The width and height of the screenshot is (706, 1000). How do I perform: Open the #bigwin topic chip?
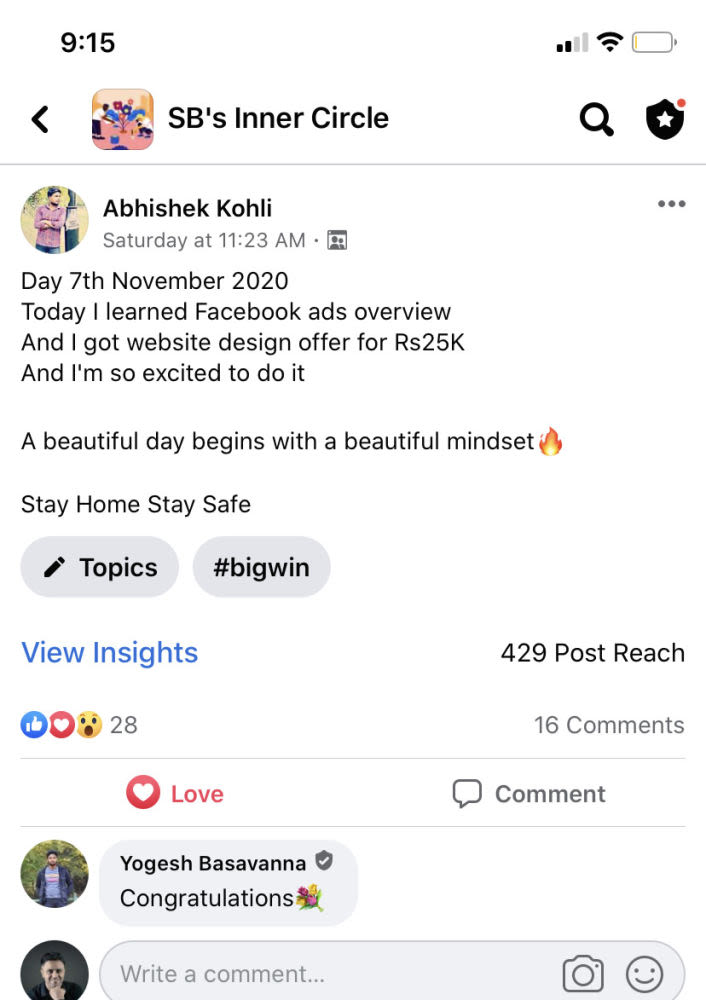(x=261, y=568)
